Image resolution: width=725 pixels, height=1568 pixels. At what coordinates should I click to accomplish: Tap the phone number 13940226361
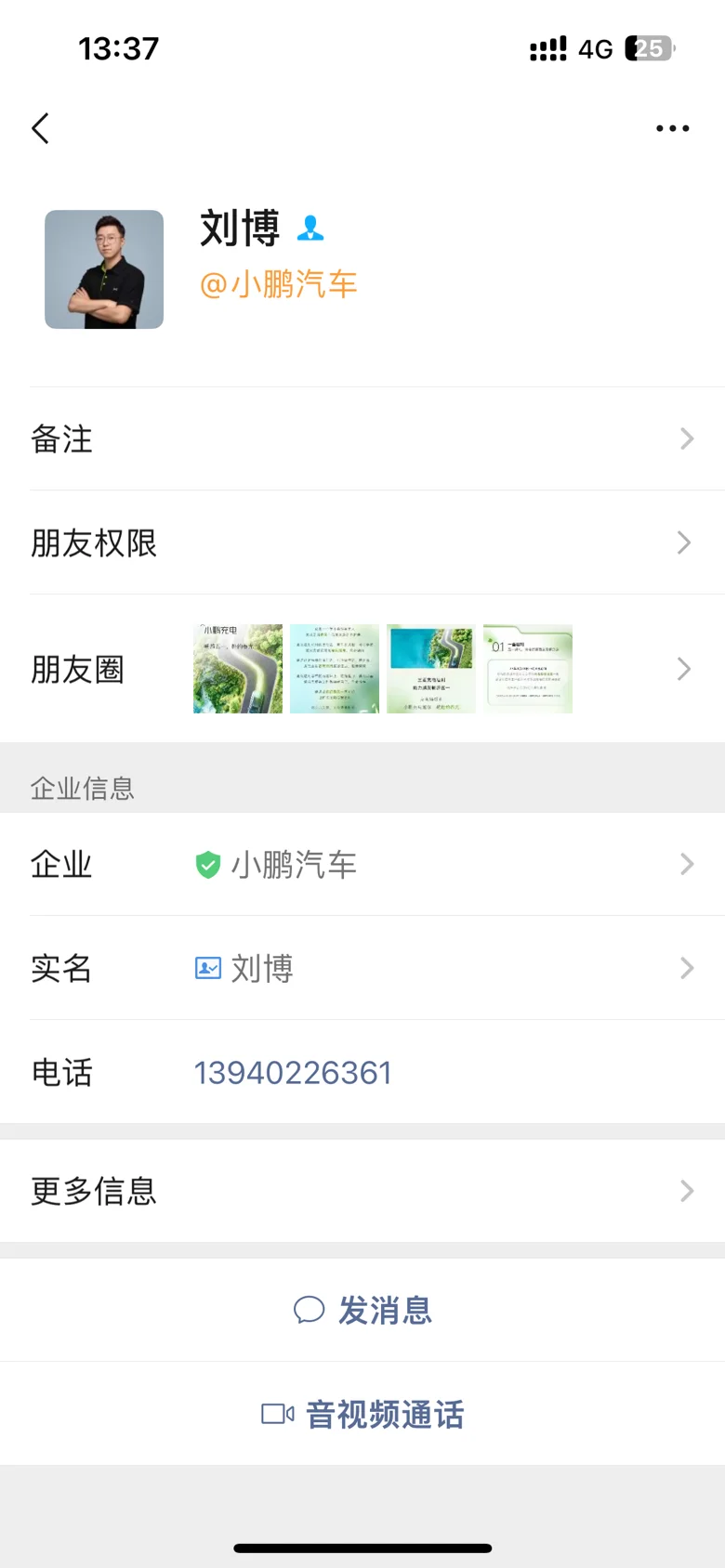pos(293,1073)
